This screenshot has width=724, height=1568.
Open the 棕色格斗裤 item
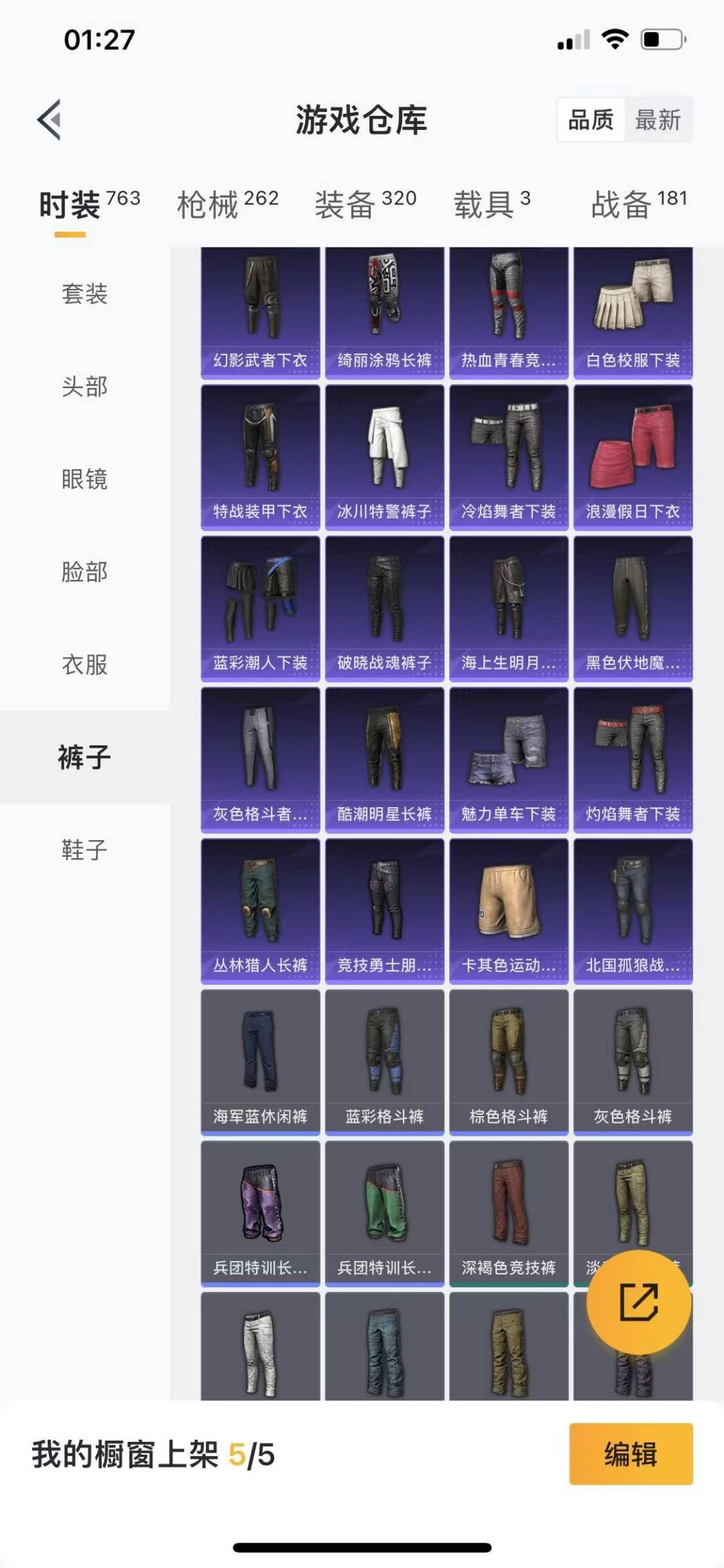[x=509, y=1063]
